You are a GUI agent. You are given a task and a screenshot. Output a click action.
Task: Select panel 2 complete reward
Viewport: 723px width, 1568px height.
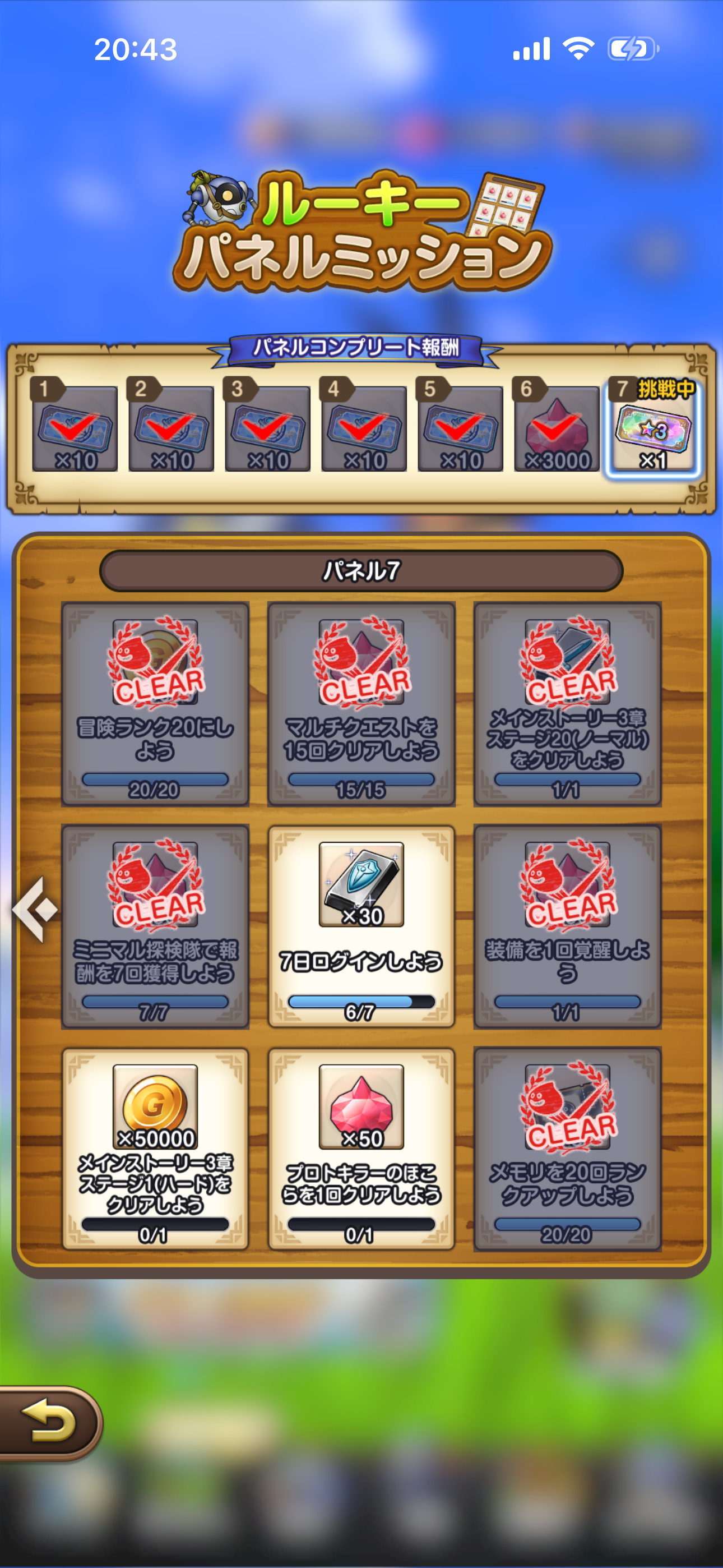click(x=171, y=429)
